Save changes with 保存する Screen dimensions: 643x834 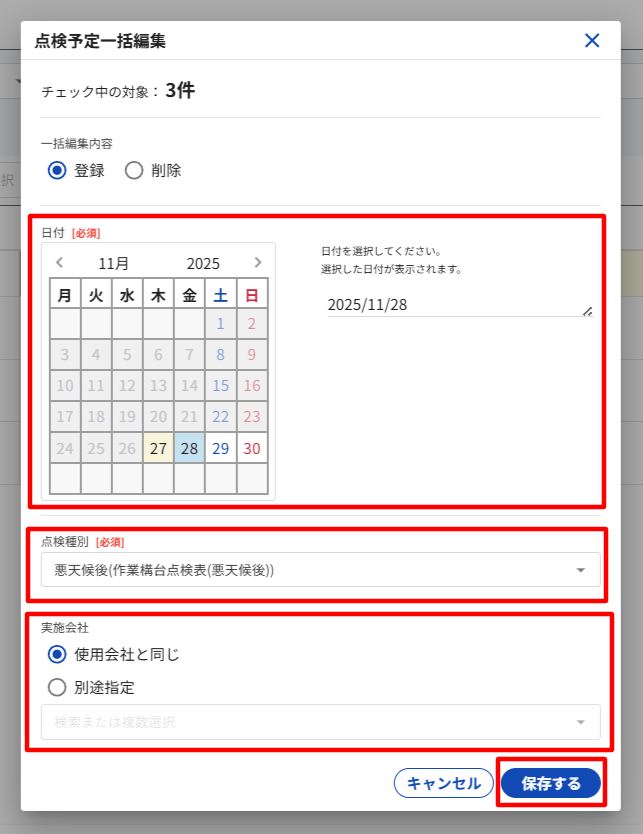pos(551,783)
